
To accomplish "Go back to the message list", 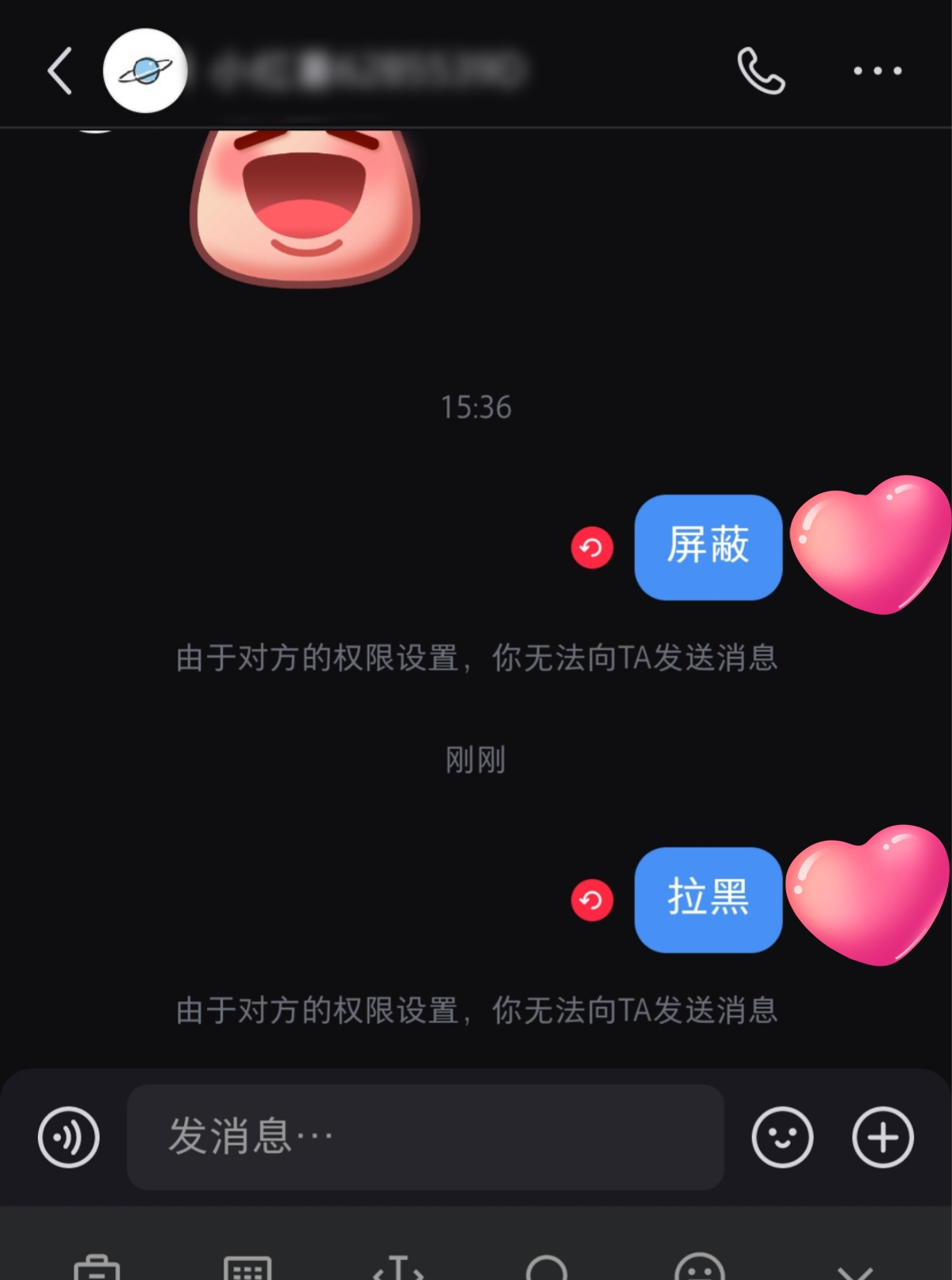I will 60,71.
